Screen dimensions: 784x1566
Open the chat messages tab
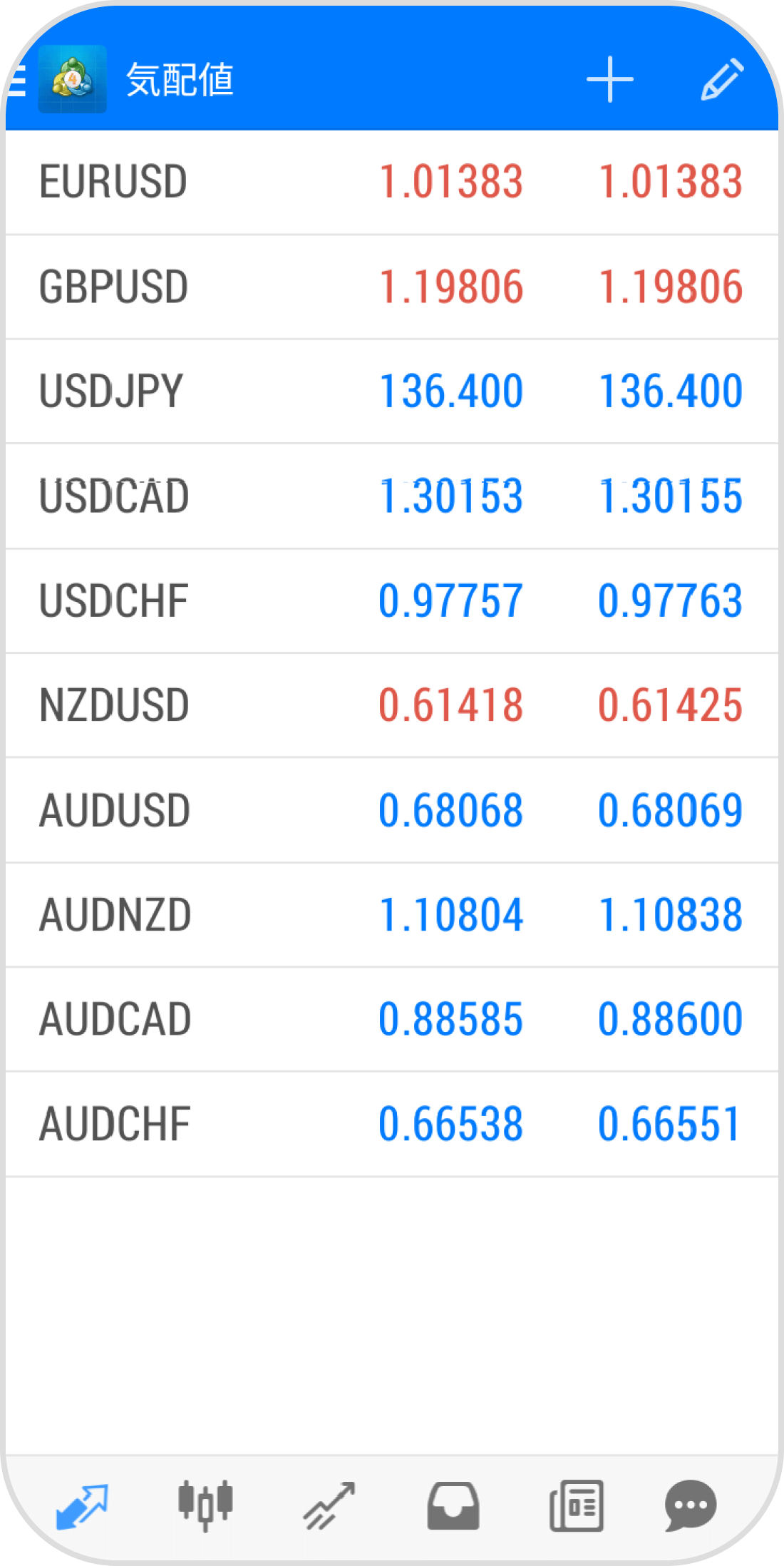(690, 1505)
